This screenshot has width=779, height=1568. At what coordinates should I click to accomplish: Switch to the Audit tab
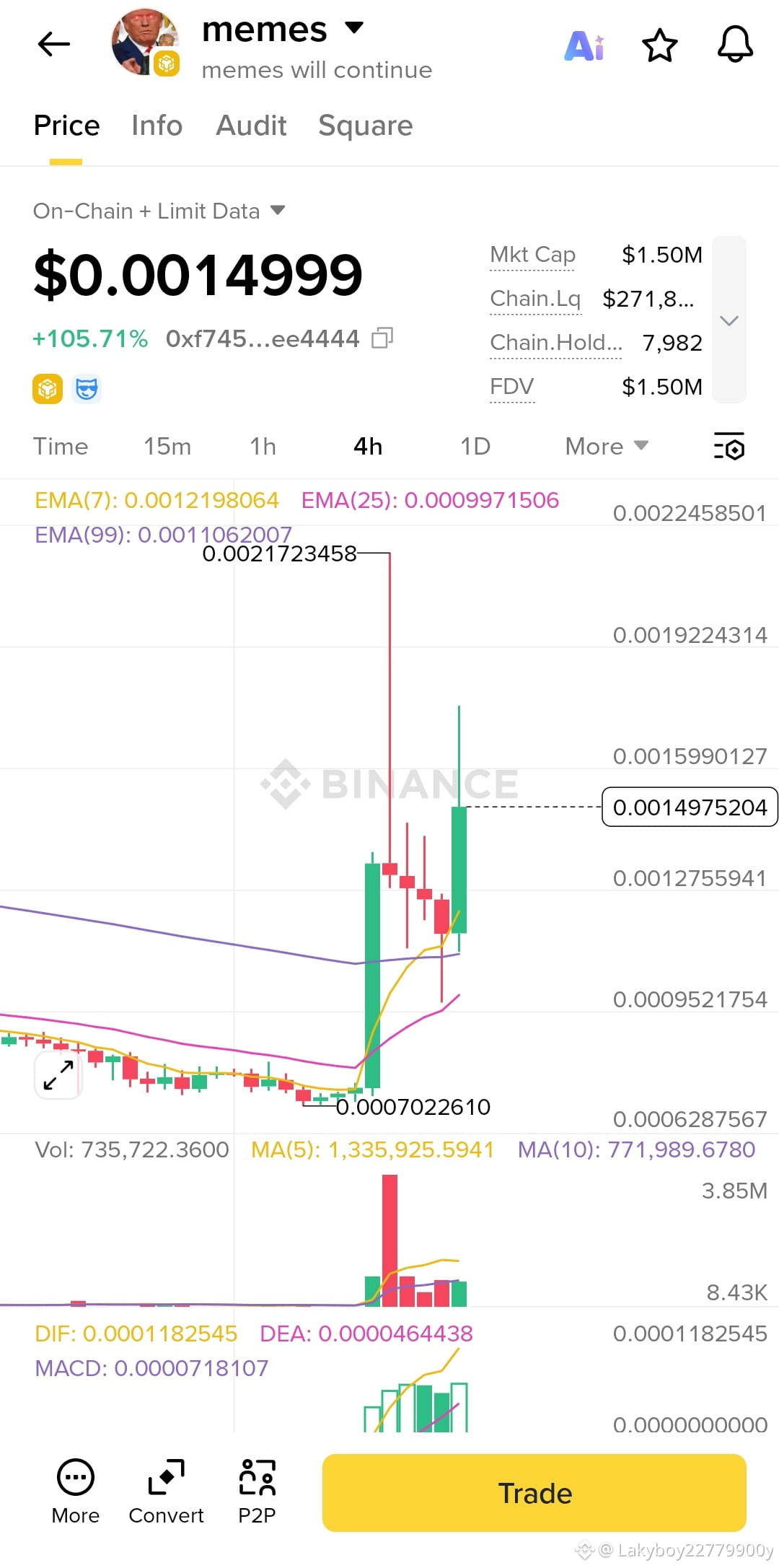(x=251, y=126)
